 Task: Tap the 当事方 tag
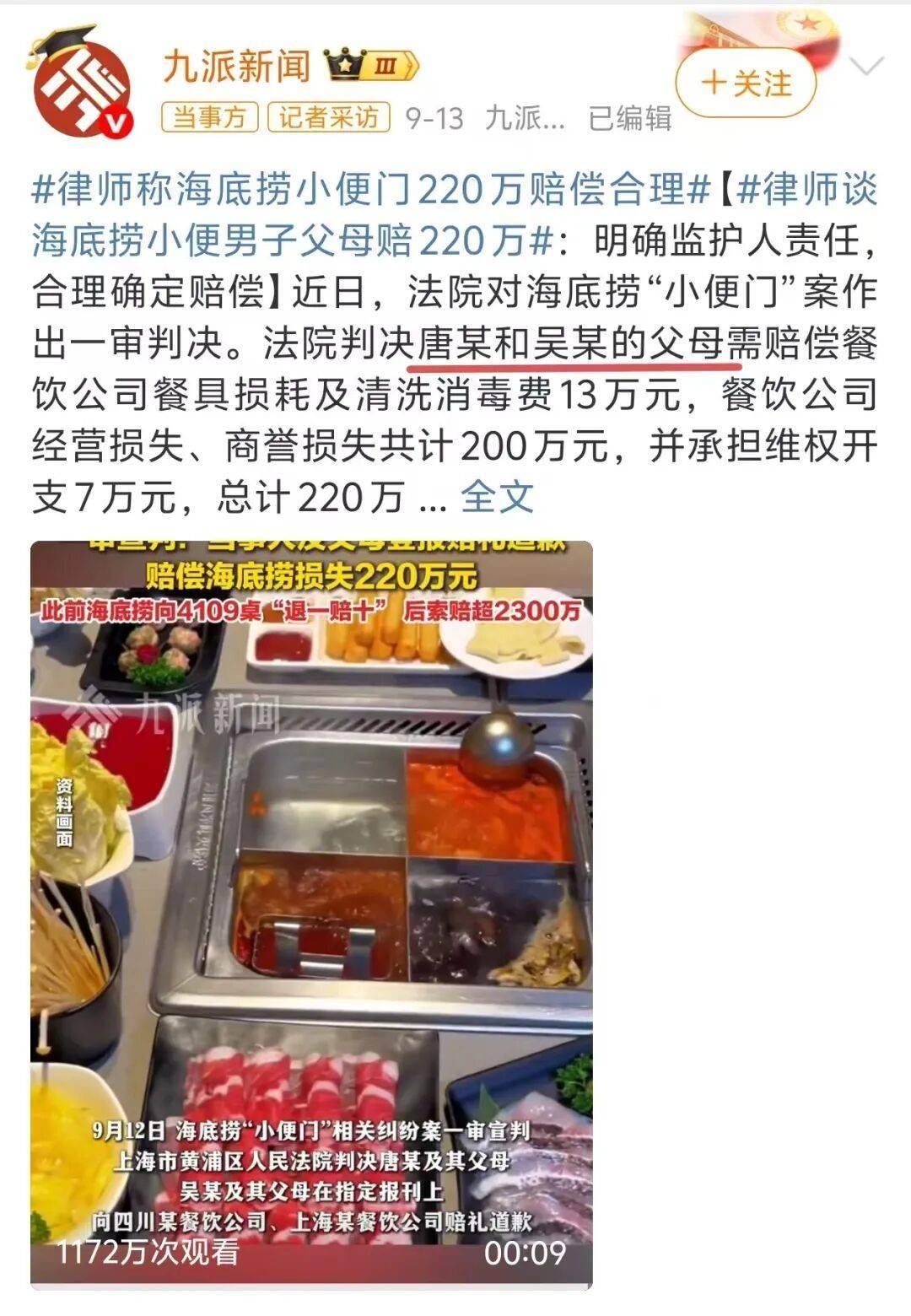209,117
